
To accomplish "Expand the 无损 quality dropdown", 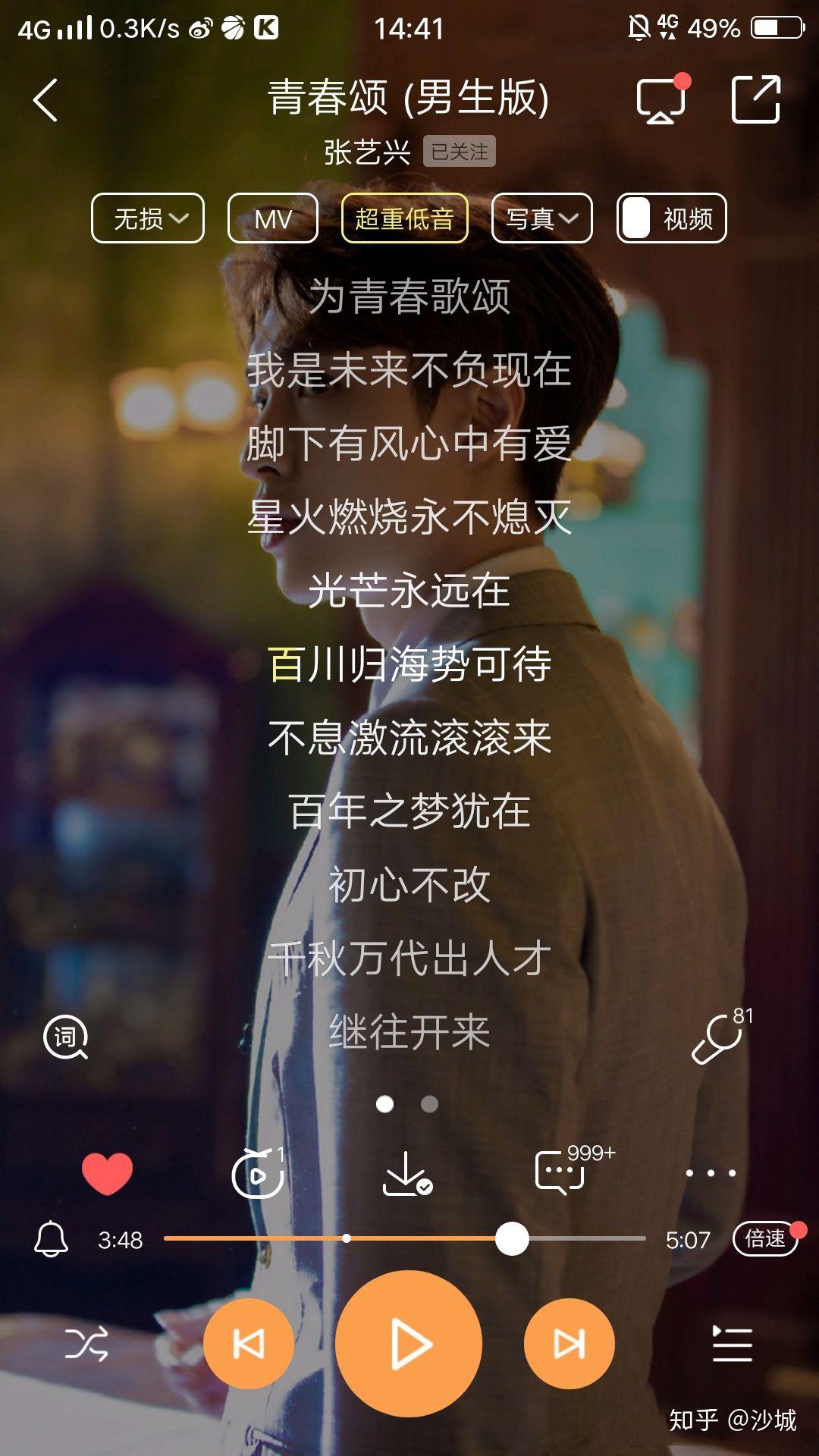I will 148,218.
